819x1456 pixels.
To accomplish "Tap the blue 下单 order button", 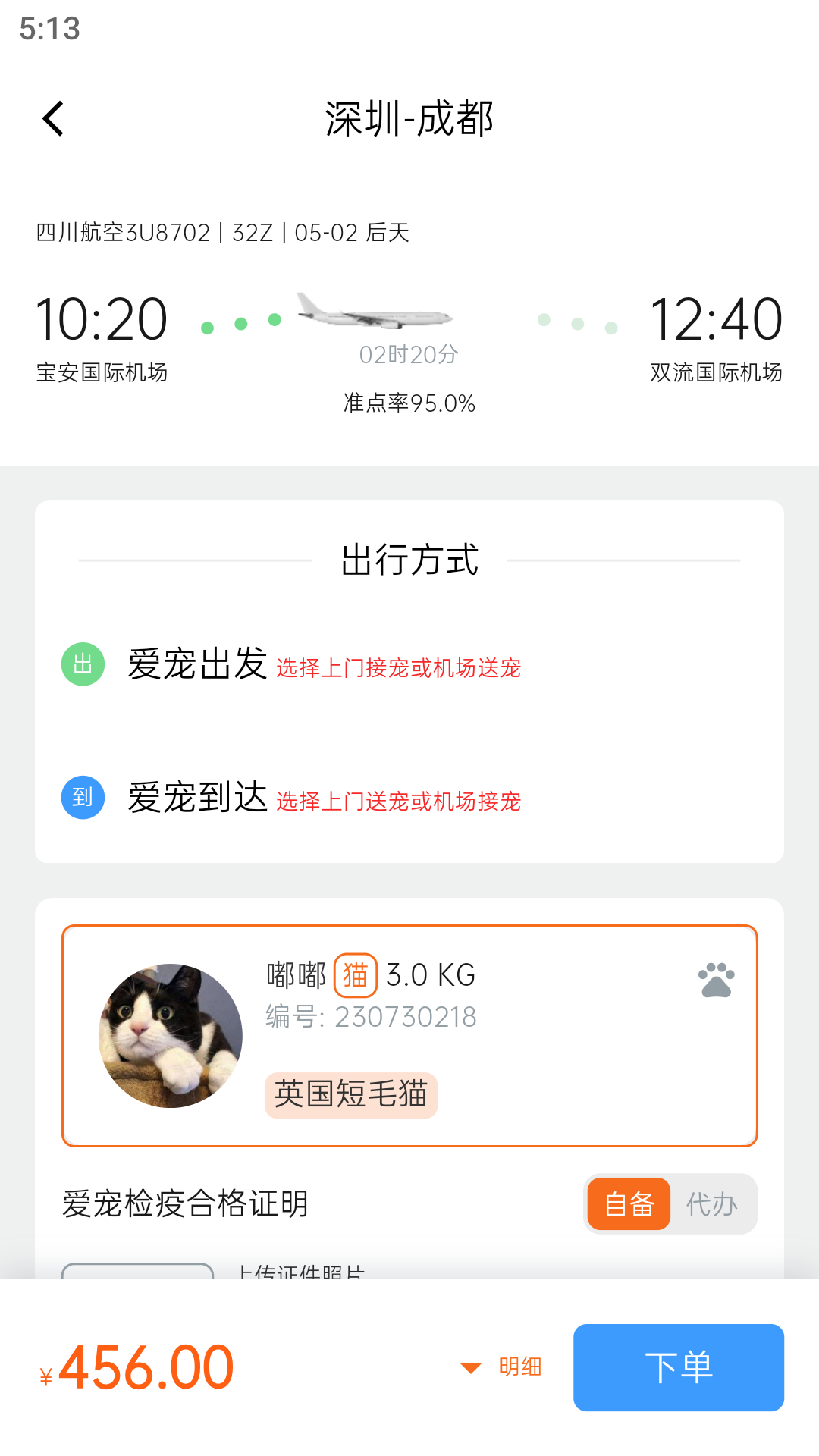I will (x=678, y=1367).
